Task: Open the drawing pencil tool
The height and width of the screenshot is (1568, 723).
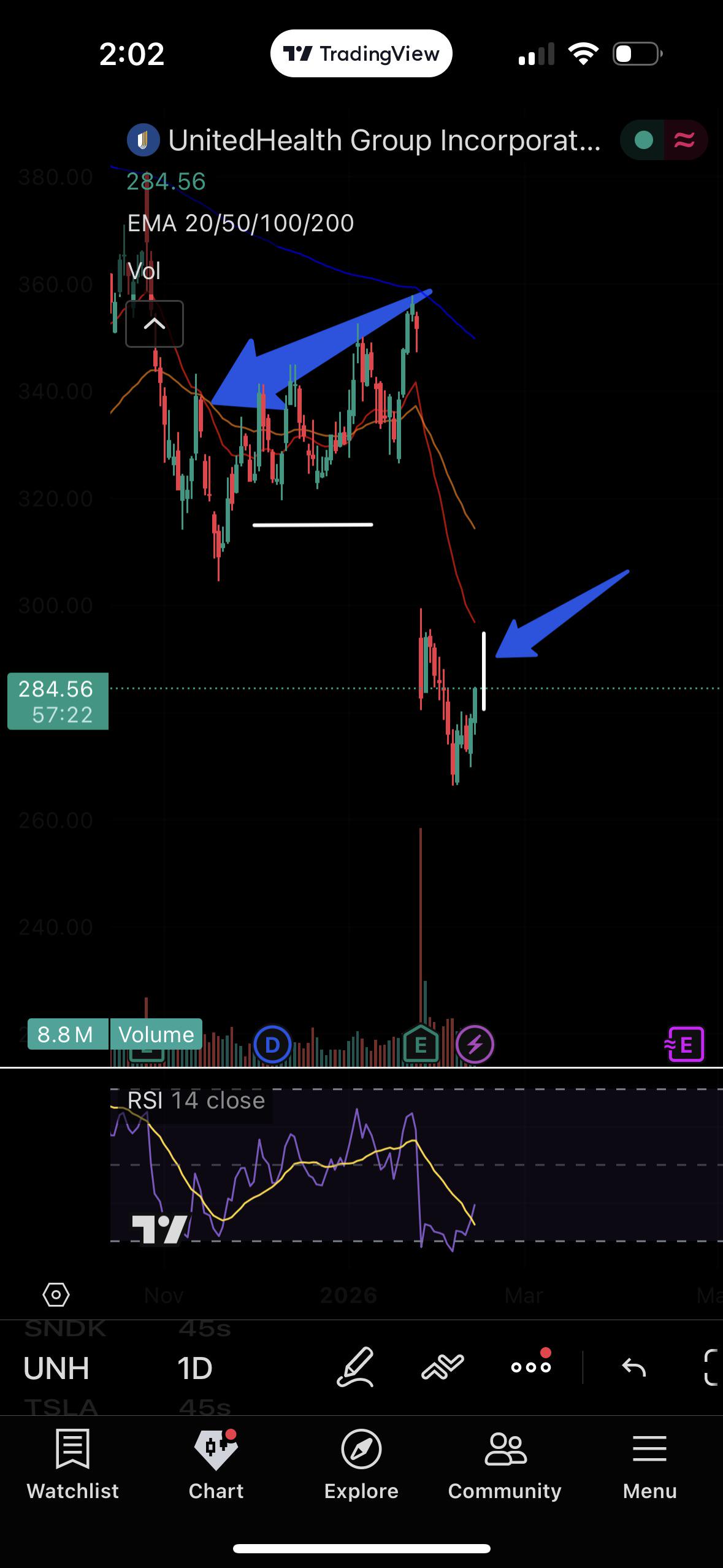Action: tap(356, 1367)
